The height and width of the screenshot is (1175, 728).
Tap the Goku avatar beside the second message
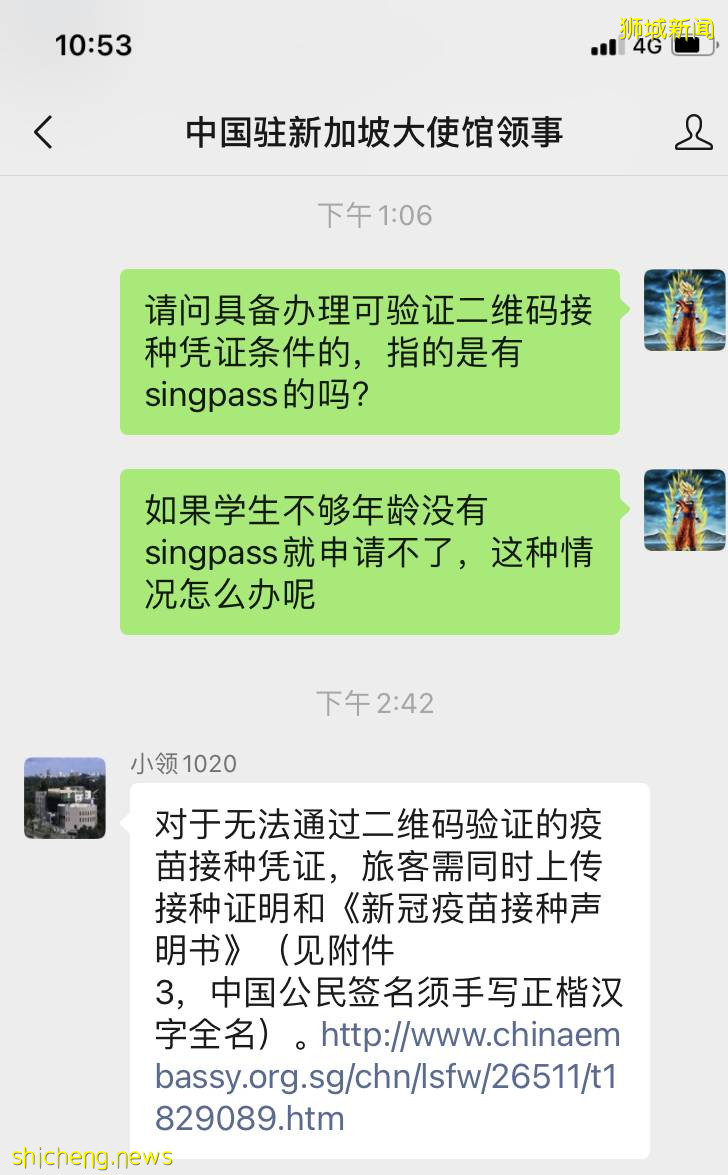(686, 508)
